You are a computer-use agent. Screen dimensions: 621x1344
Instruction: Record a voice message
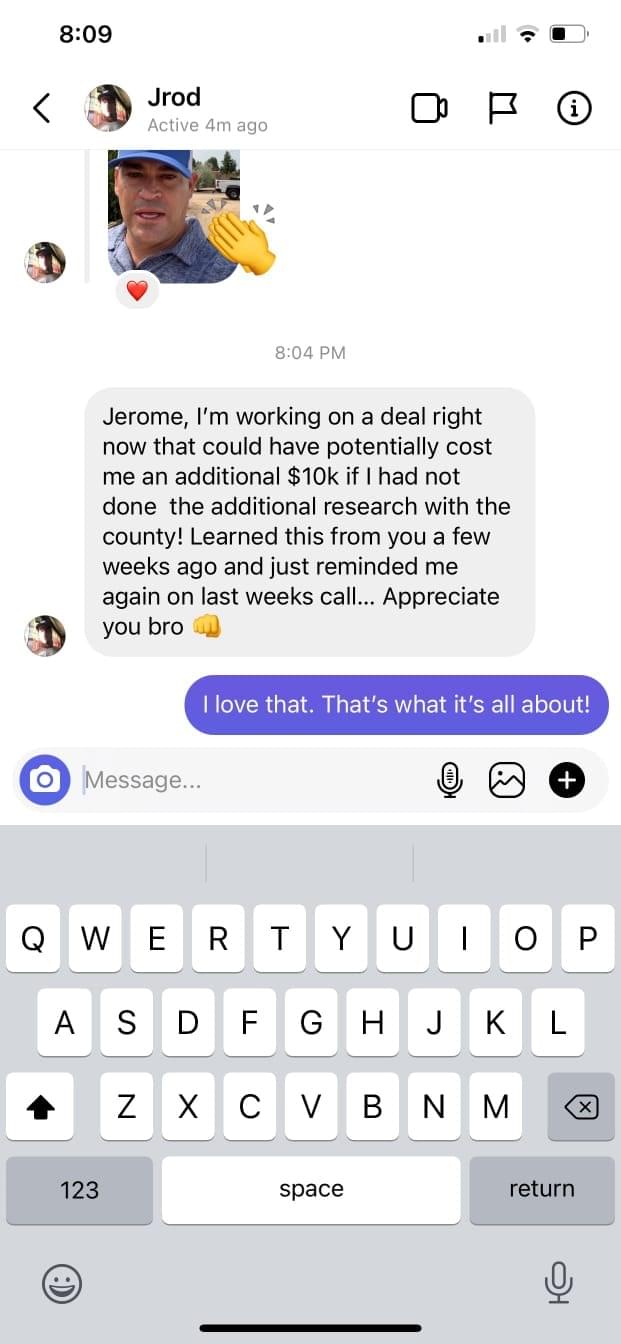pos(450,780)
